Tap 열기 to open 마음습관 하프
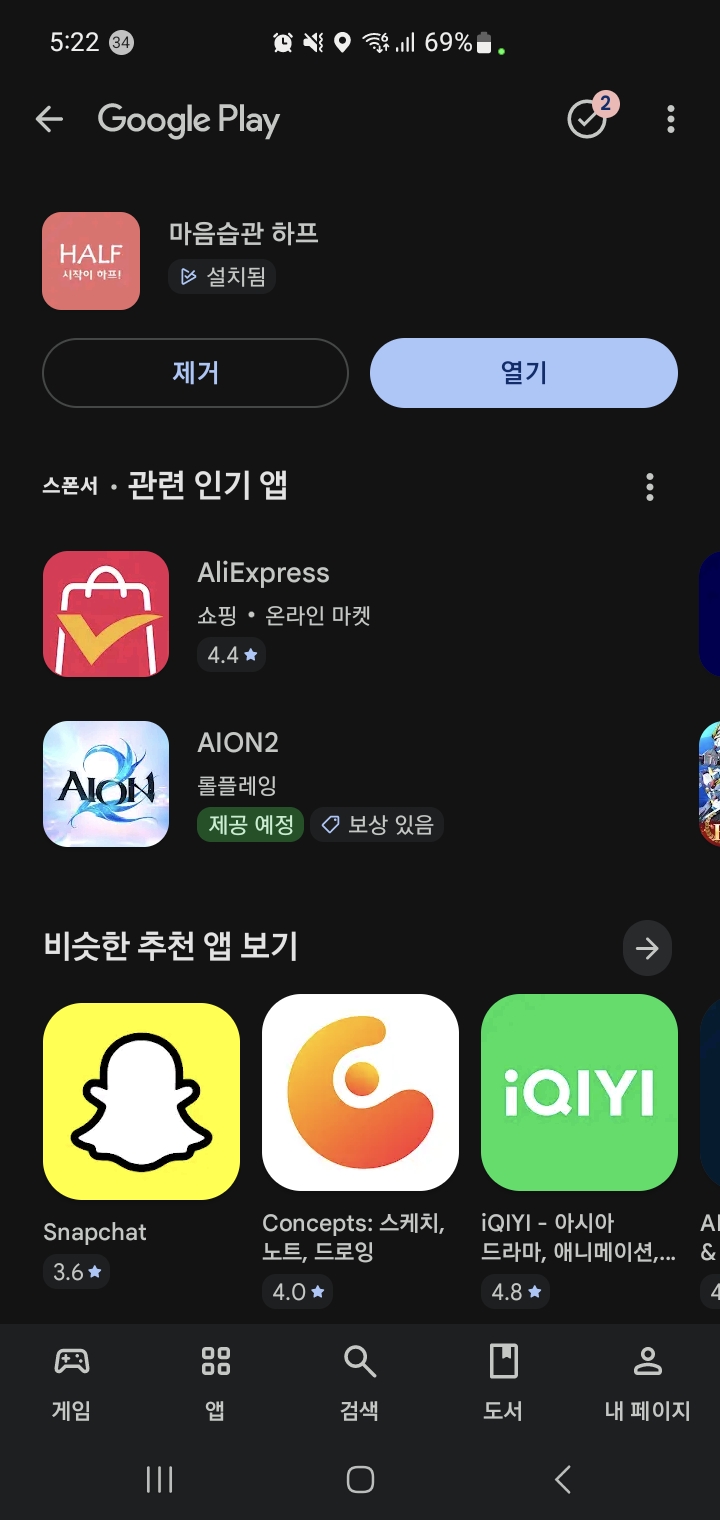This screenshot has width=720, height=1520. coord(523,373)
